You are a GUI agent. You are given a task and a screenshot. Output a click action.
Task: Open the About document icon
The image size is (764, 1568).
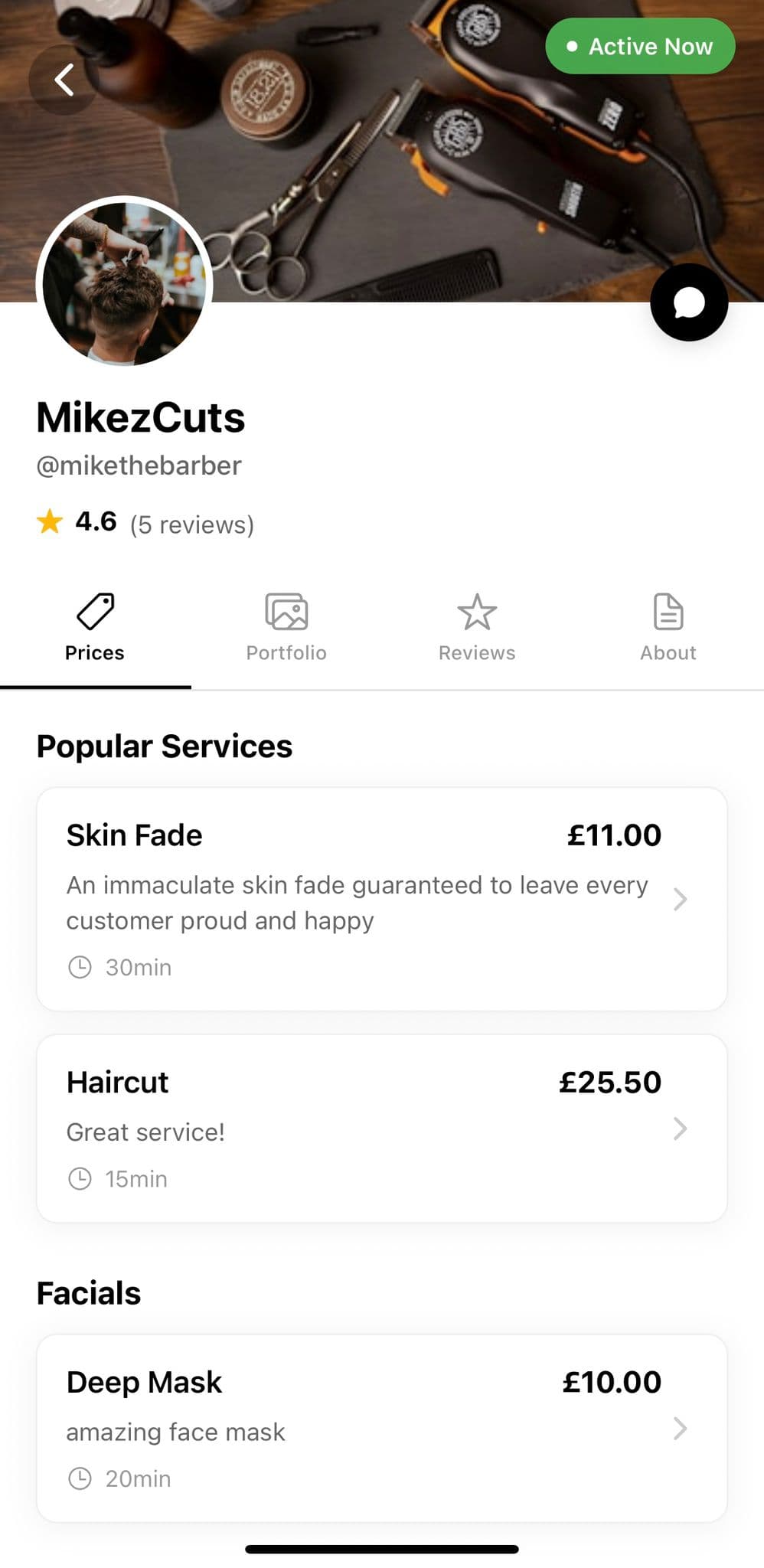coord(668,612)
